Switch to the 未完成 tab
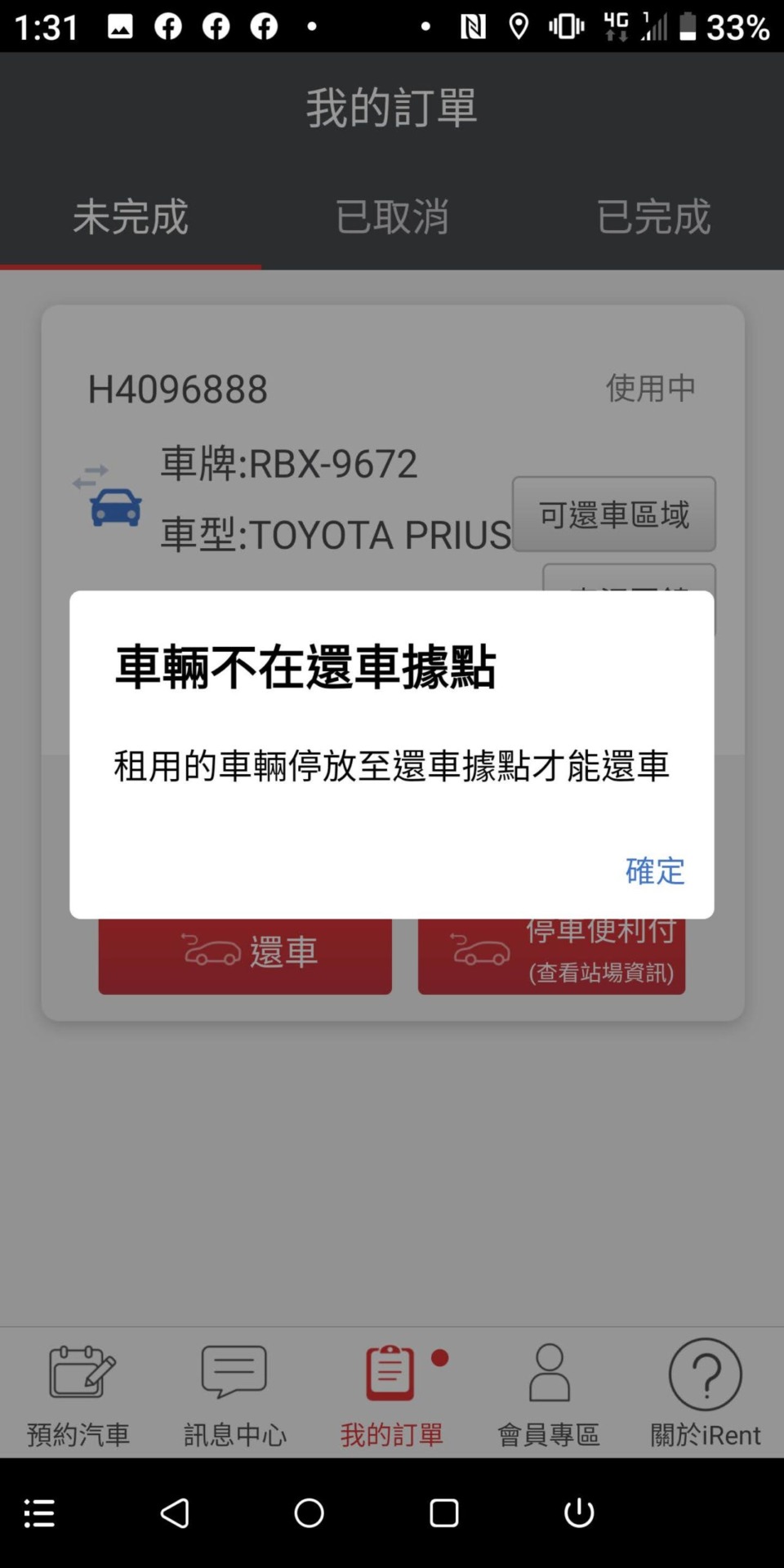This screenshot has height=1568, width=784. click(131, 216)
